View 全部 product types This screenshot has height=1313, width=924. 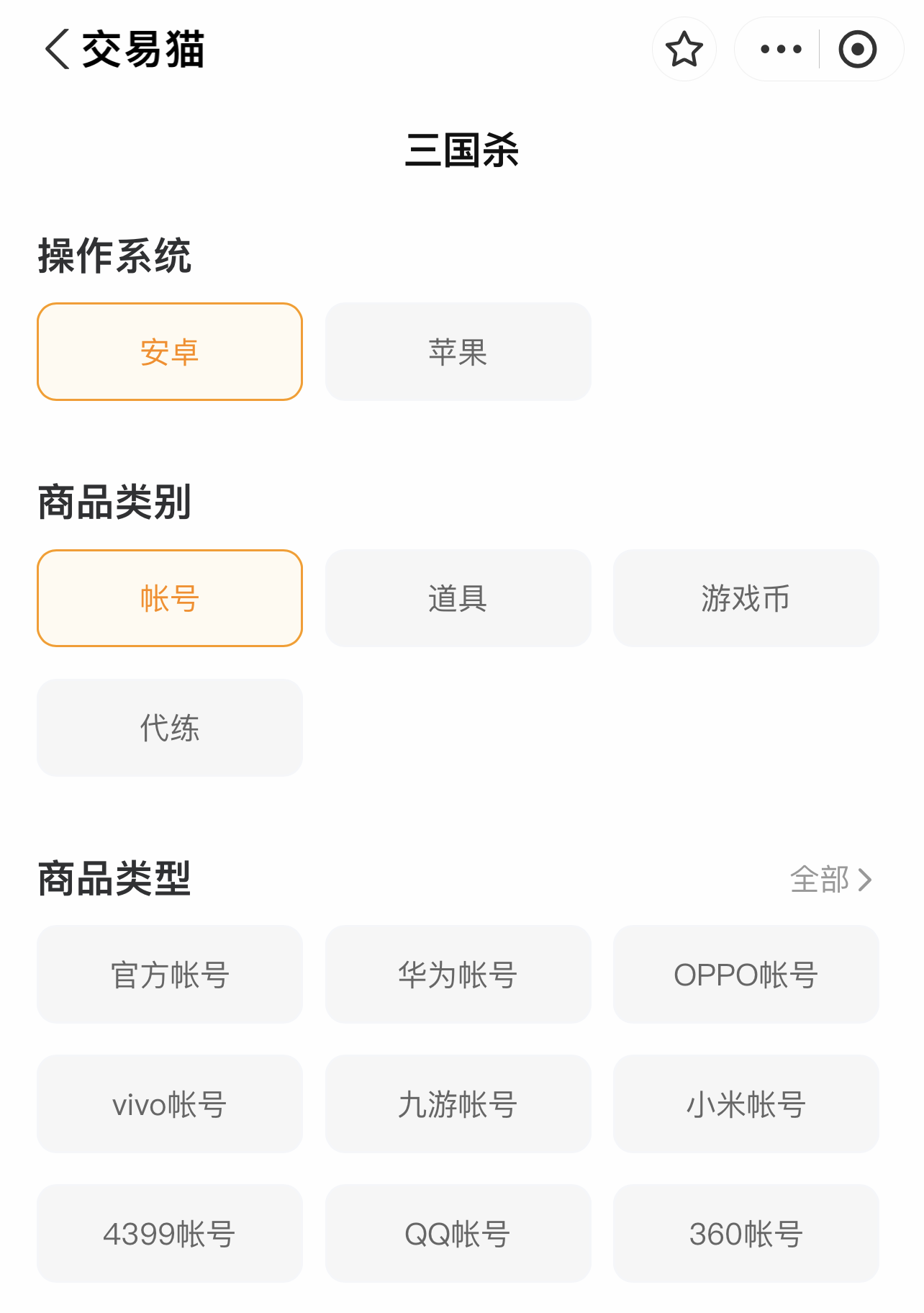(830, 879)
